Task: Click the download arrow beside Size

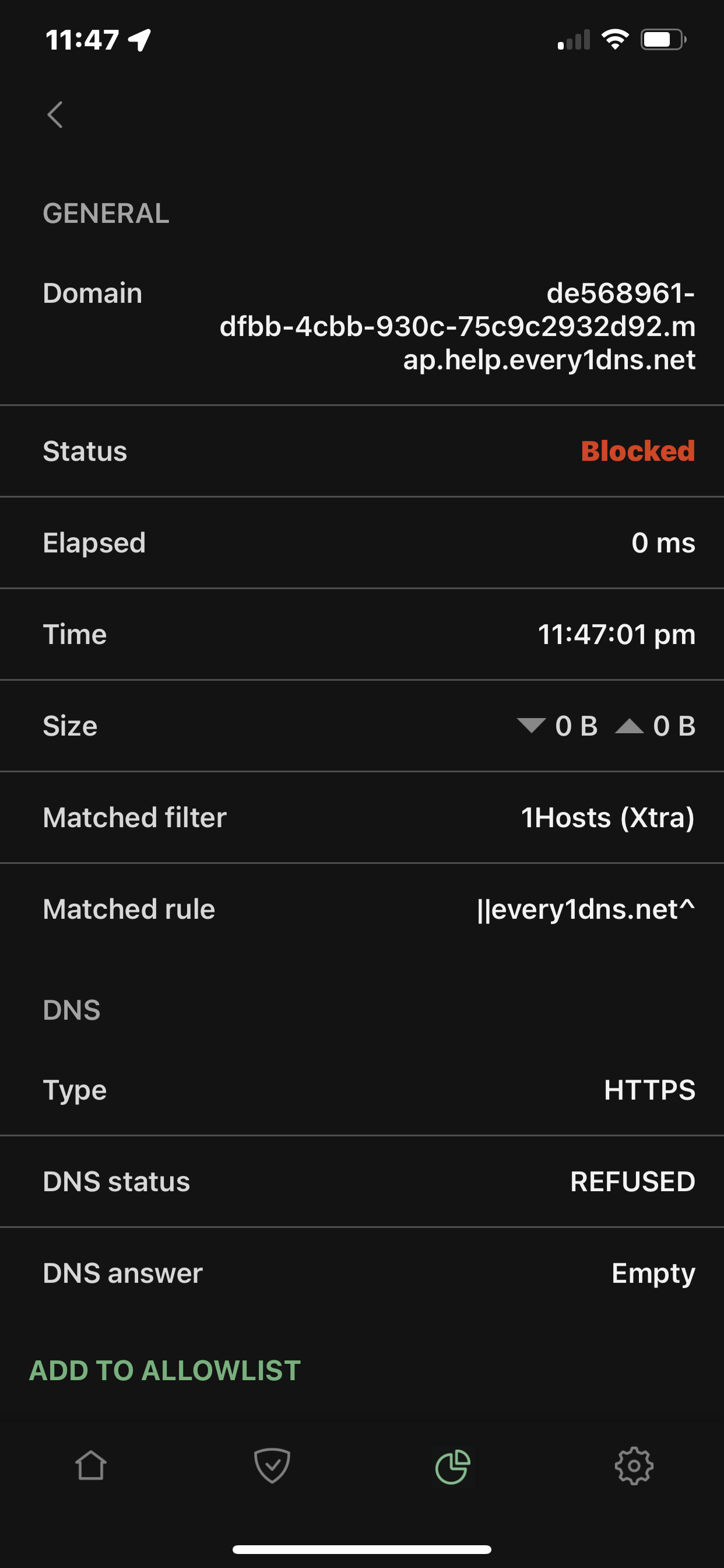Action: pyautogui.click(x=531, y=726)
